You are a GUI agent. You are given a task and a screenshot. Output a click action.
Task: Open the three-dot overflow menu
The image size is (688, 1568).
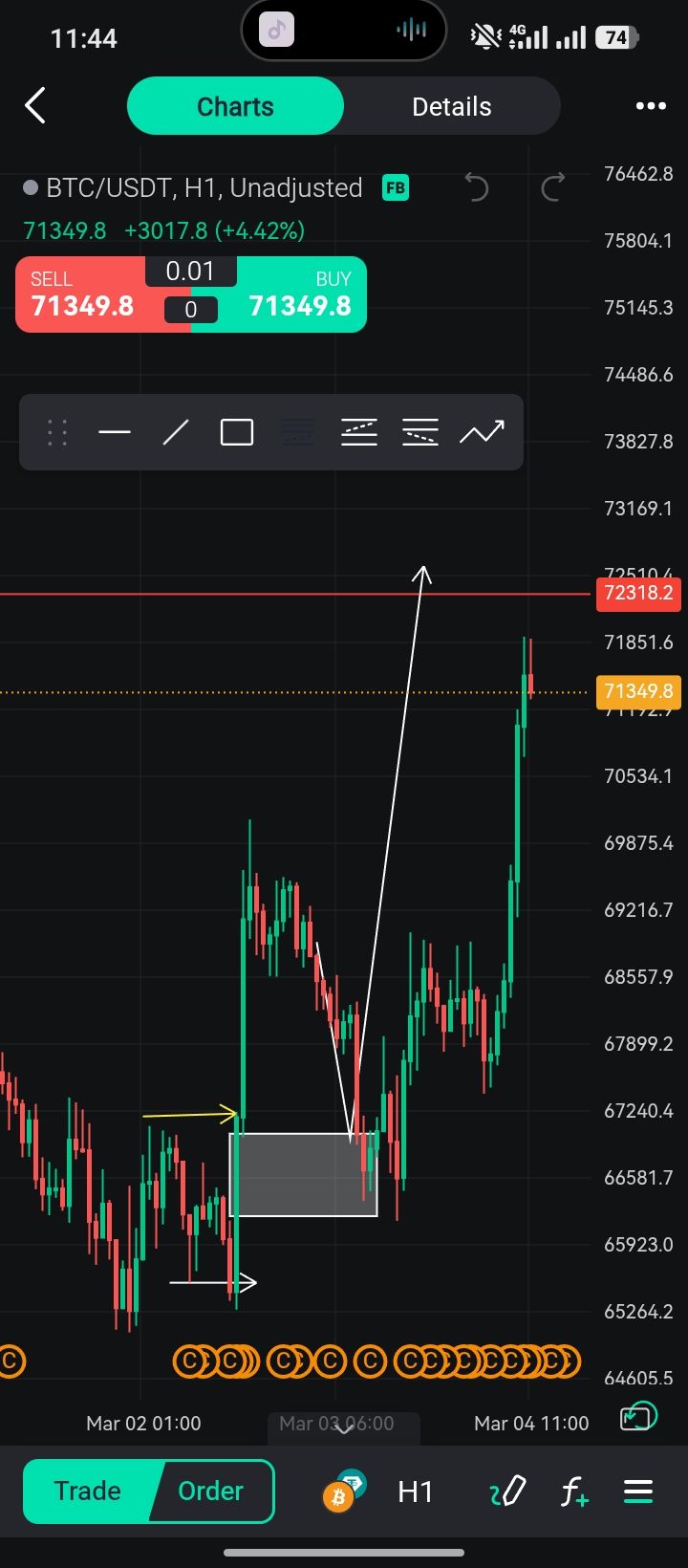pos(651,106)
